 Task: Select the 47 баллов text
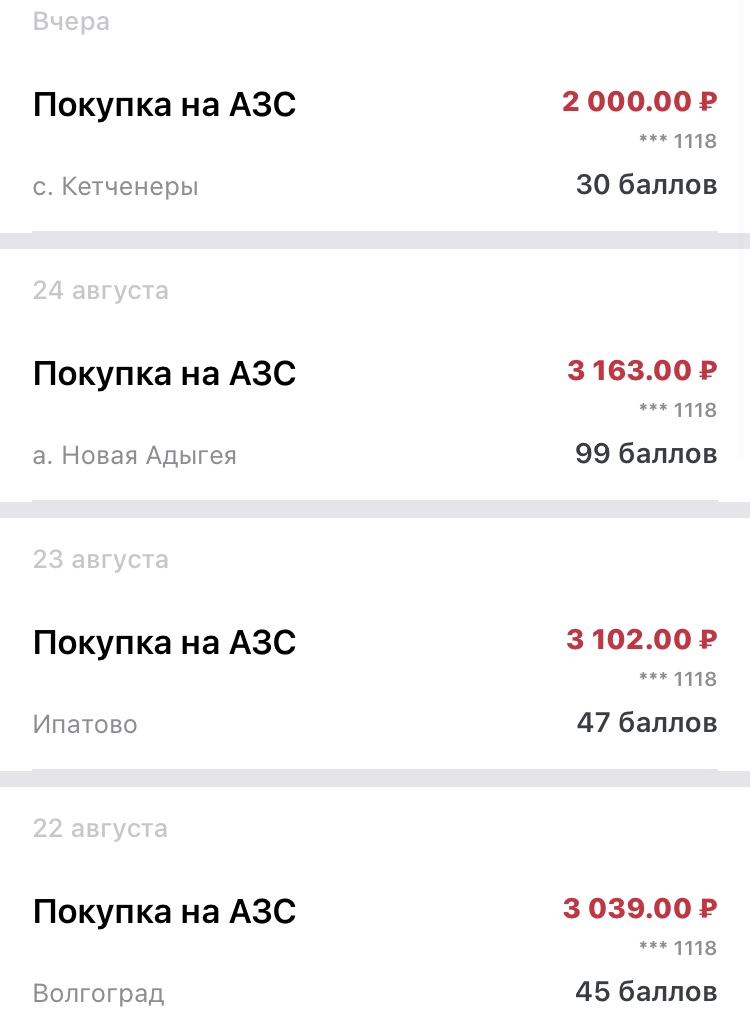(x=646, y=723)
